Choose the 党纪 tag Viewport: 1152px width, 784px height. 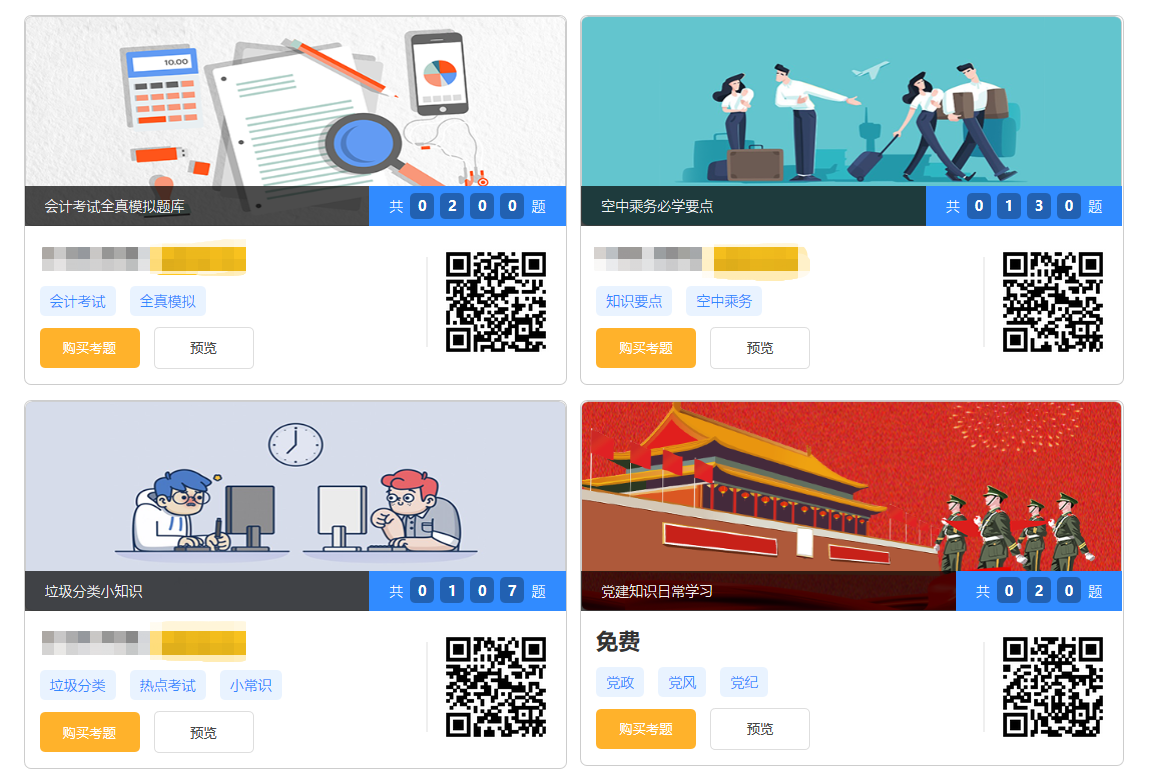tap(743, 682)
